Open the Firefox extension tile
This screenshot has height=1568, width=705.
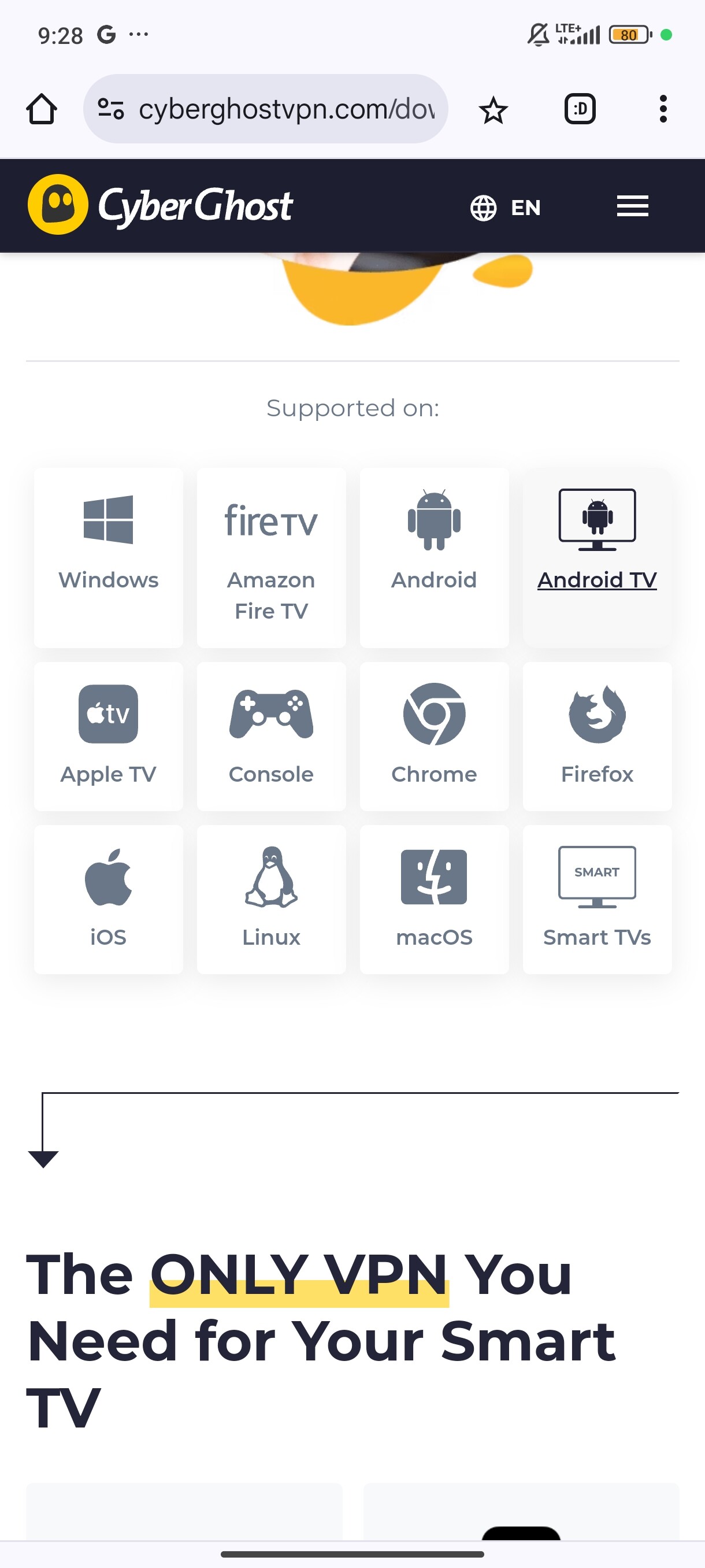click(597, 736)
